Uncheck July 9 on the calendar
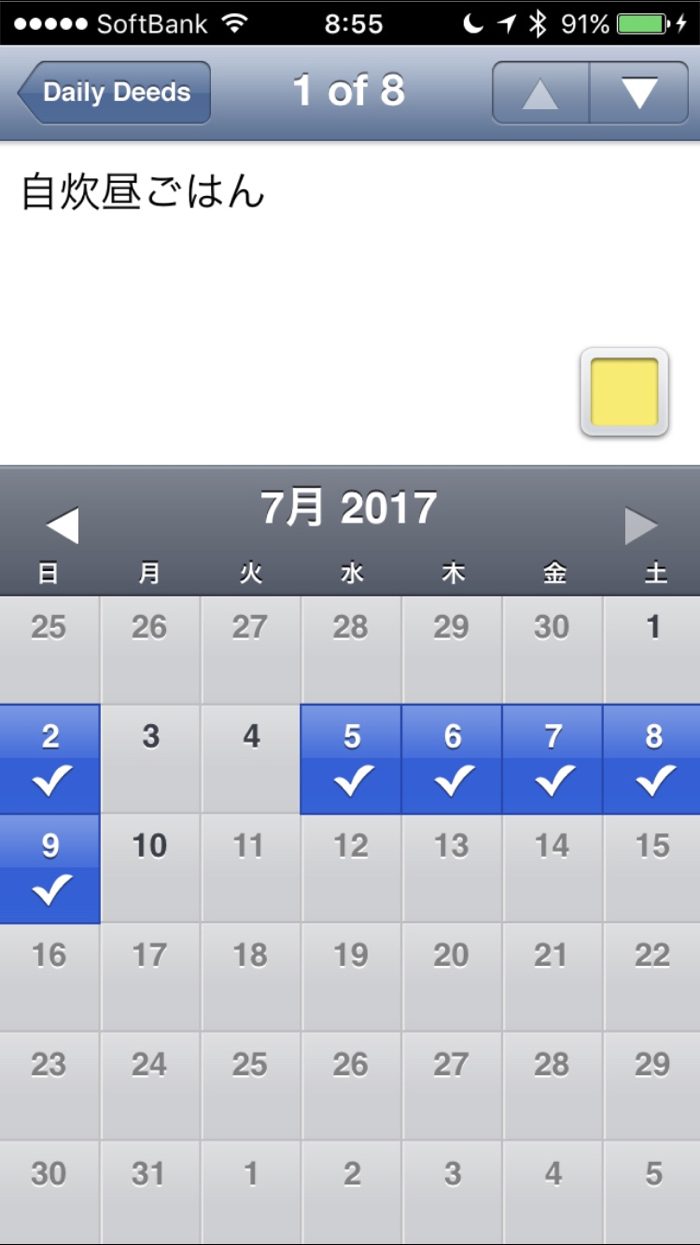This screenshot has height=1245, width=700. (x=50, y=868)
